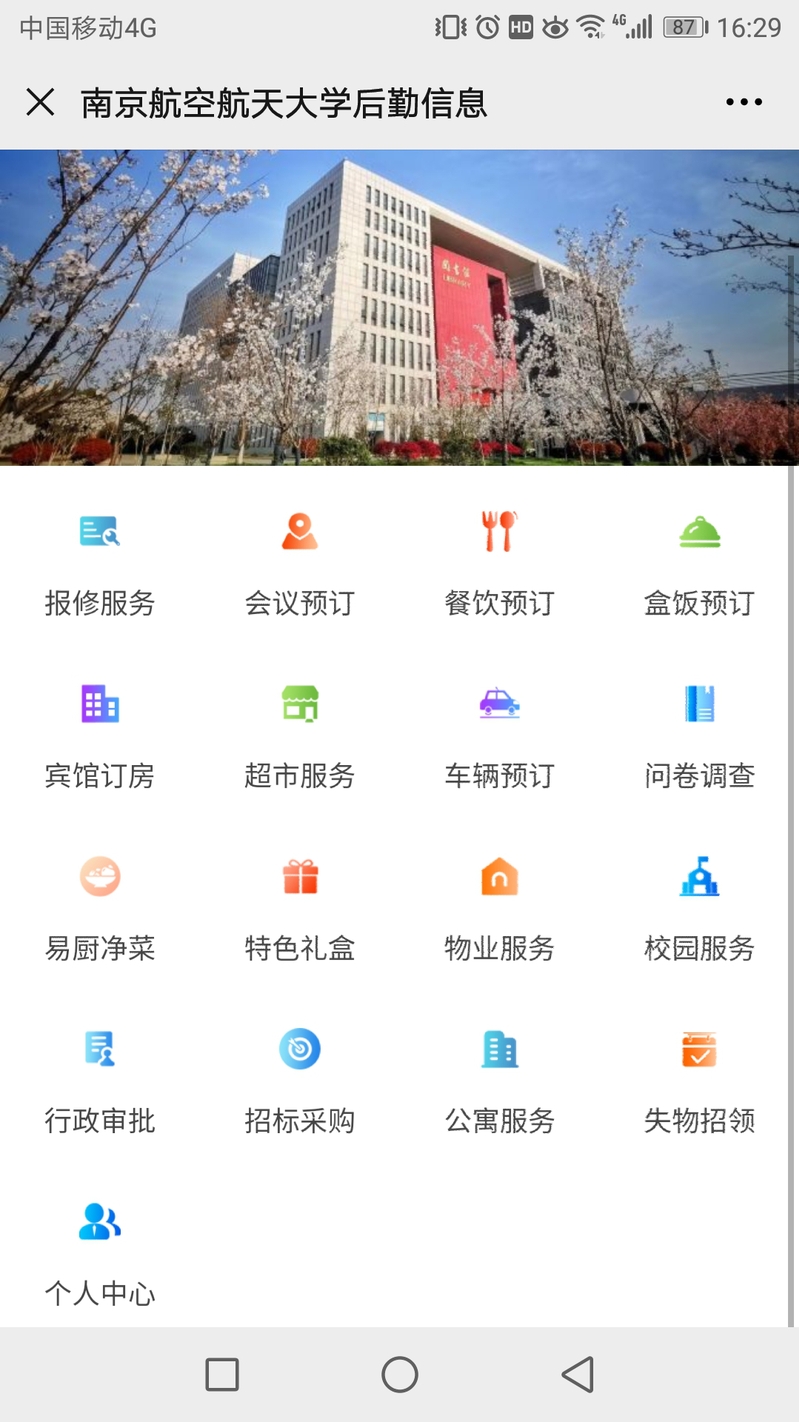
Task: Open the three-dot overflow menu
Action: pyautogui.click(x=744, y=103)
